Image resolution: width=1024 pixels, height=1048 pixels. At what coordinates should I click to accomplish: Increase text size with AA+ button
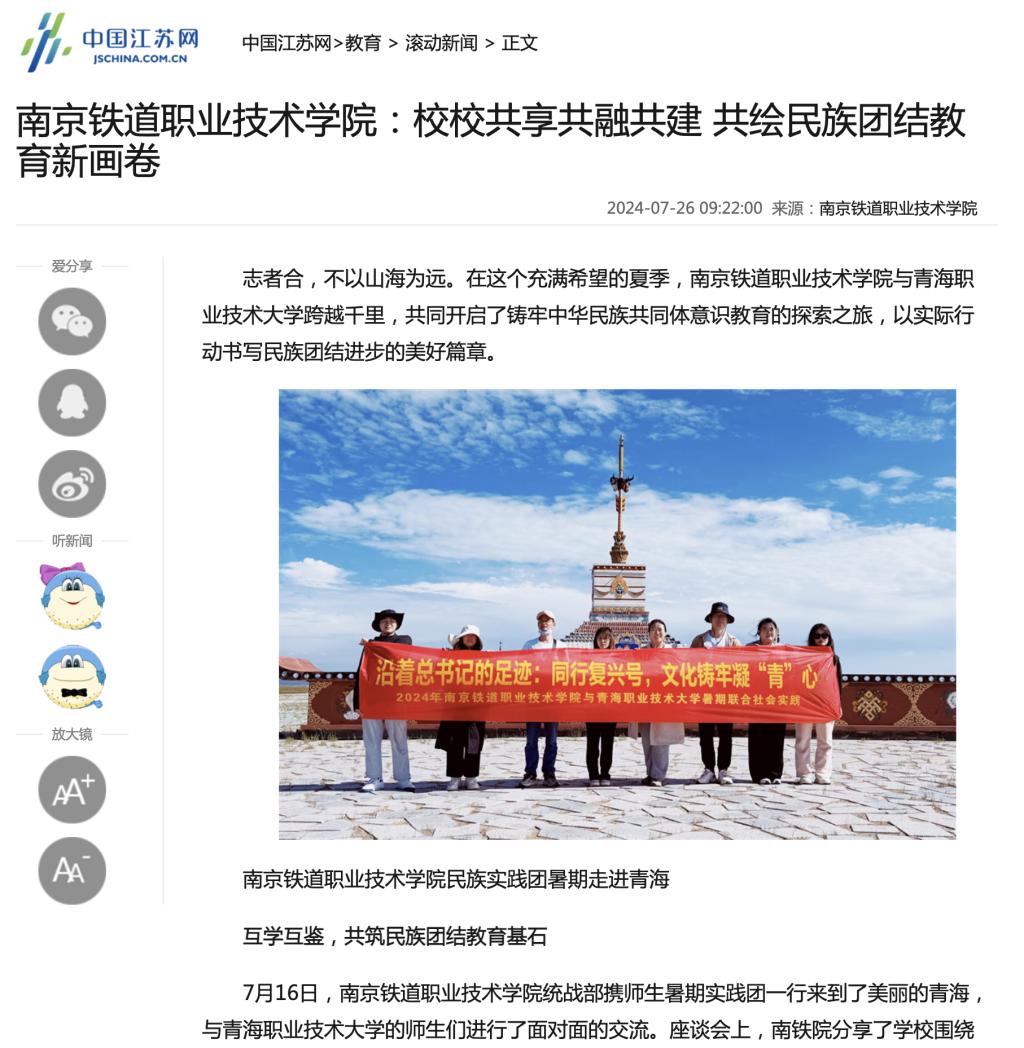(72, 790)
